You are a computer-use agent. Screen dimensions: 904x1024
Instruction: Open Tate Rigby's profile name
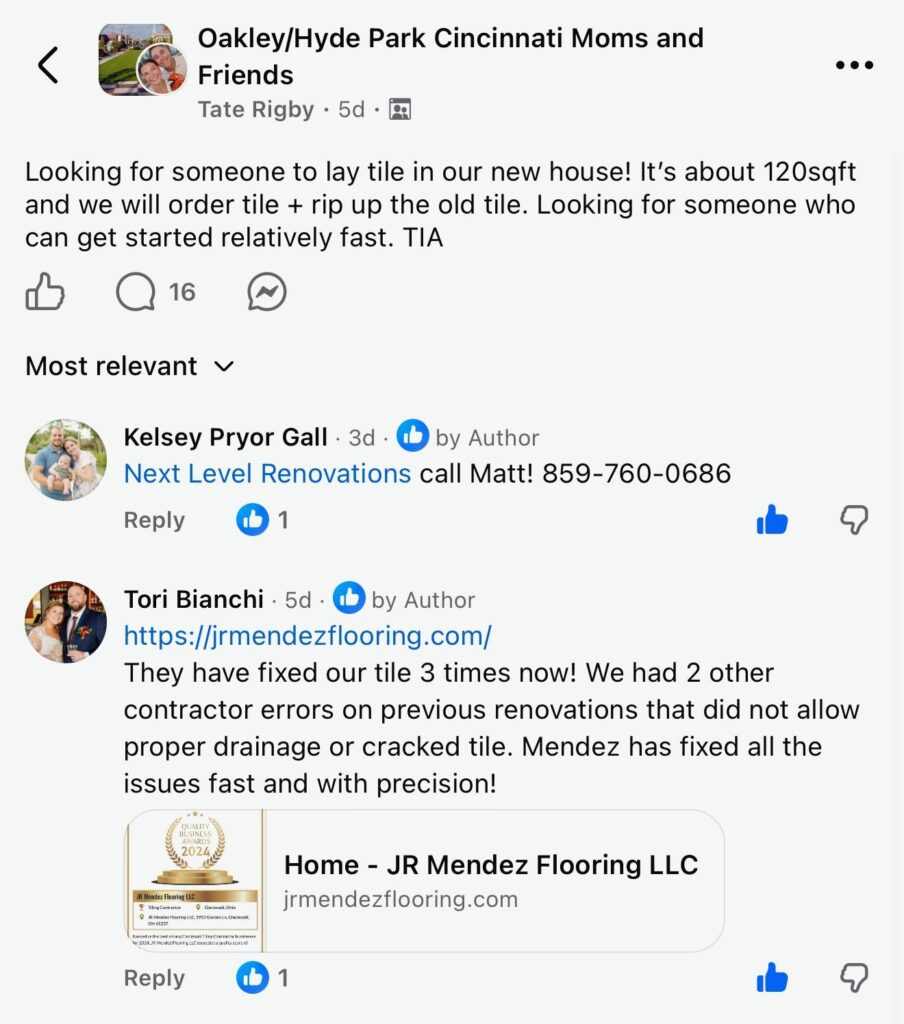[x=256, y=109]
